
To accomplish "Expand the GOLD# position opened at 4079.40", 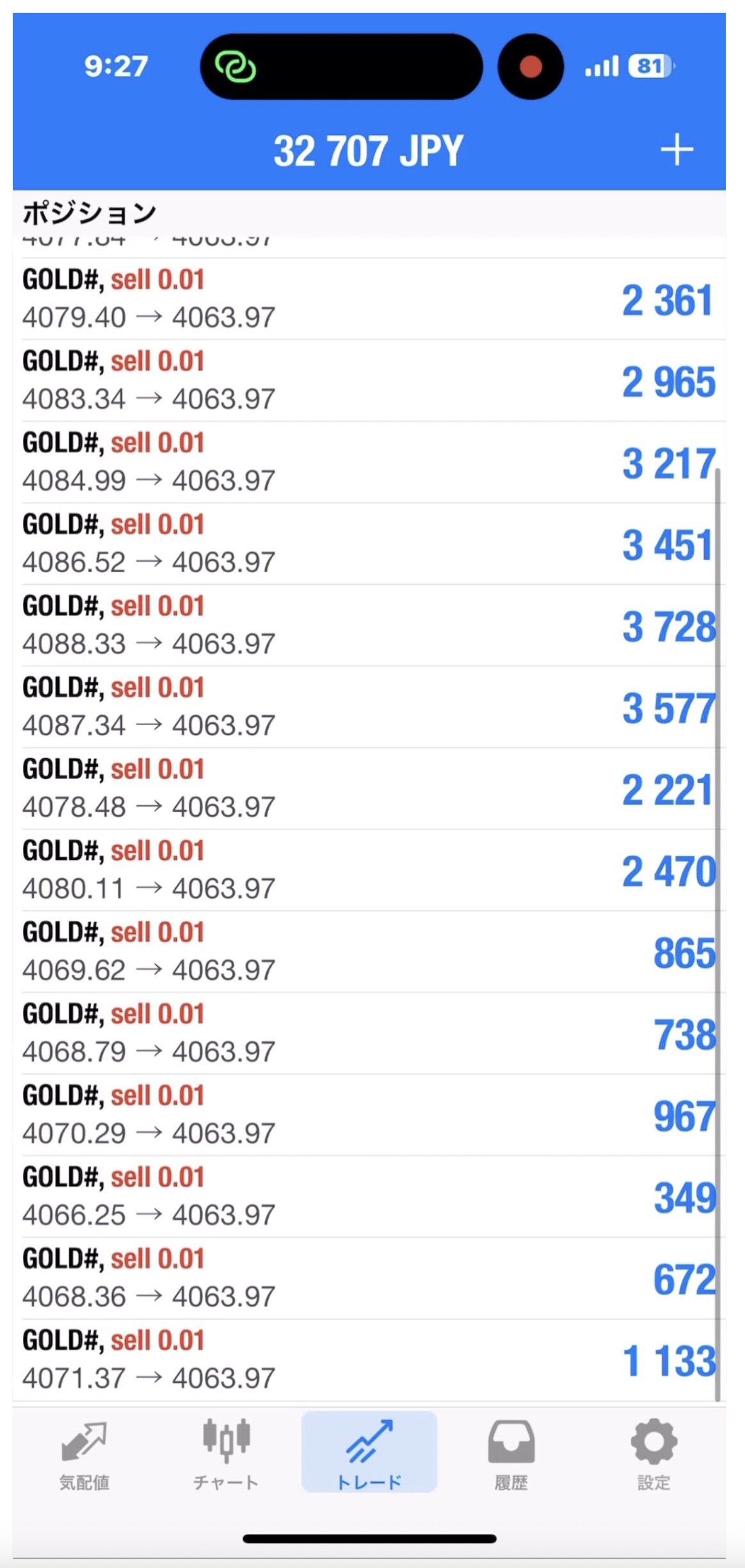I will pyautogui.click(x=369, y=299).
